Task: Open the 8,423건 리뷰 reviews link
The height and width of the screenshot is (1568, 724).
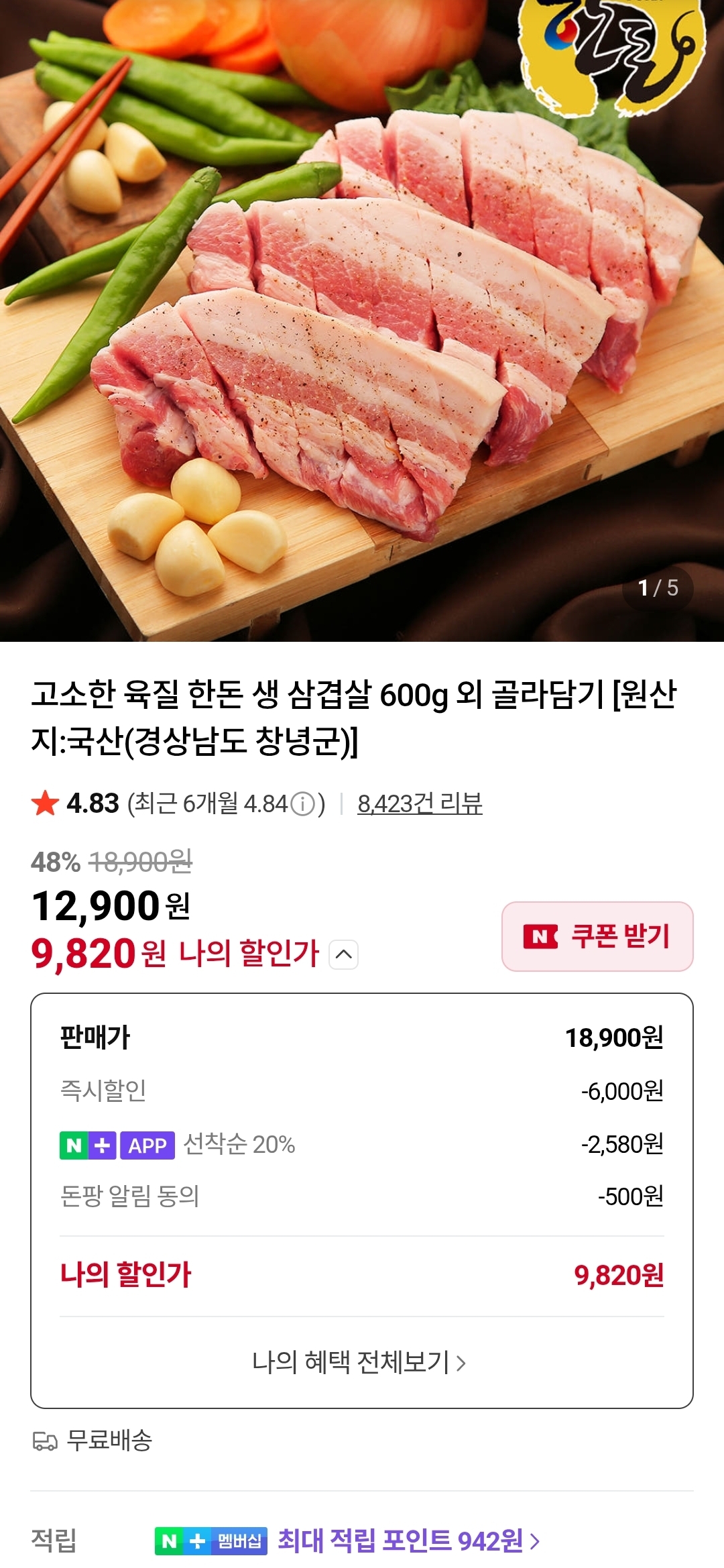Action: [x=420, y=803]
